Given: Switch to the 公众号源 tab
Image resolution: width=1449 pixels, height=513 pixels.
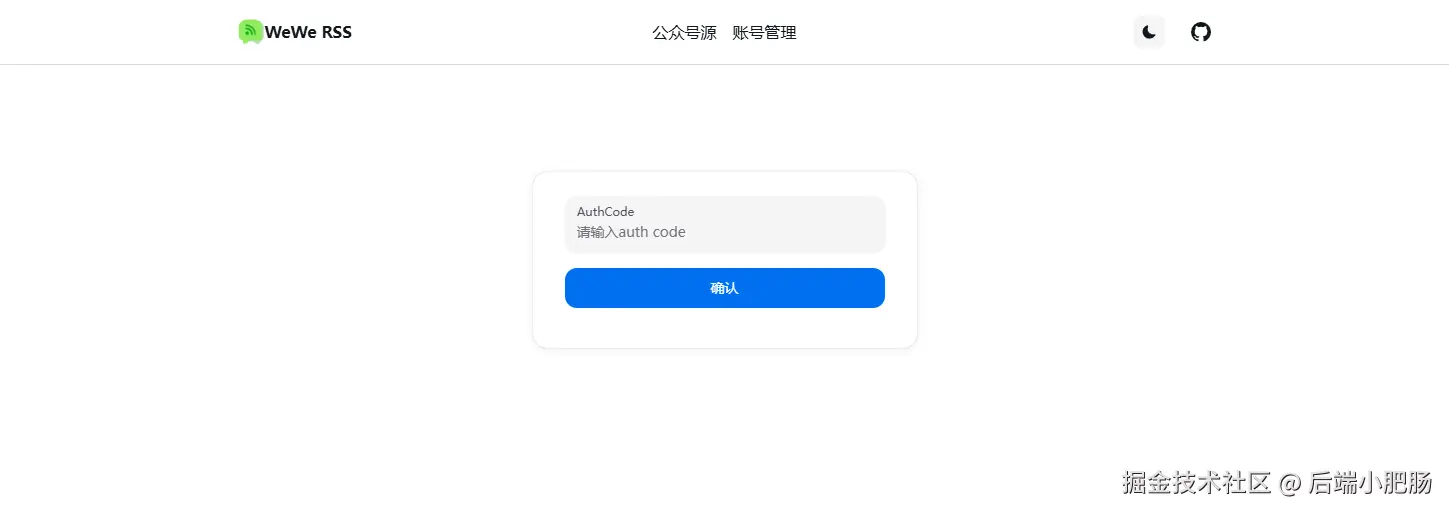Looking at the screenshot, I should pos(684,33).
